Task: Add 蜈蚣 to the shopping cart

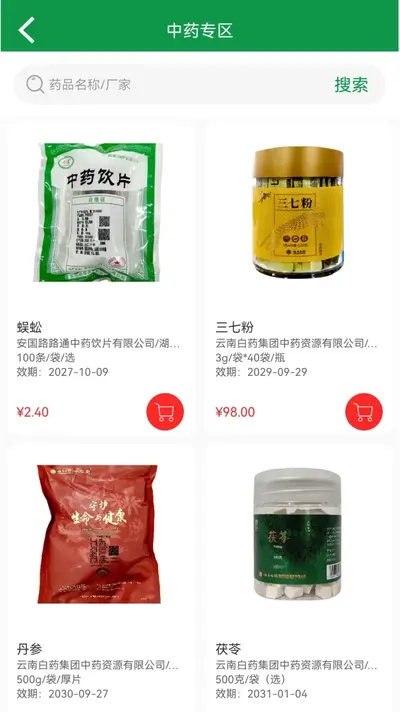Action: point(165,411)
